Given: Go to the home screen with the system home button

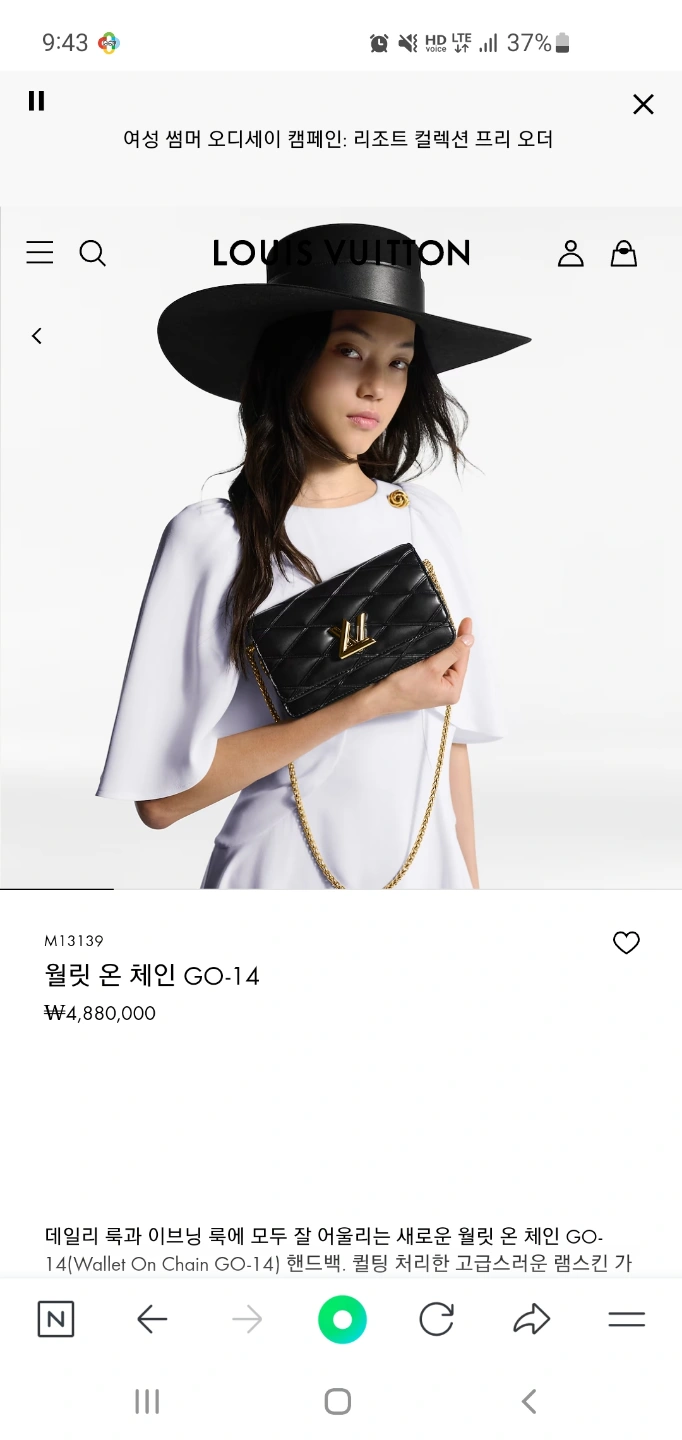Looking at the screenshot, I should [x=338, y=1402].
